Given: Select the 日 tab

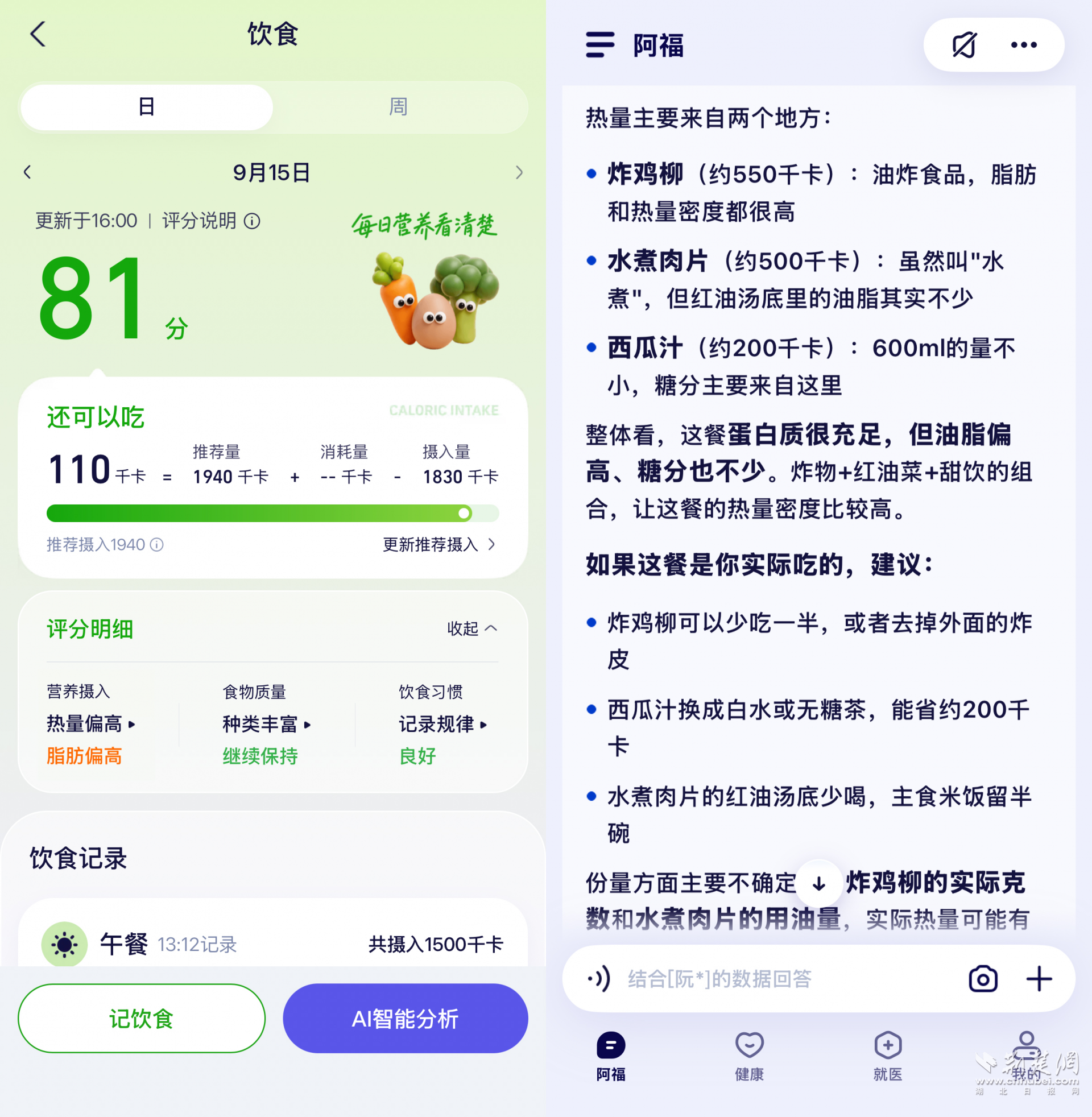Looking at the screenshot, I should click(x=147, y=107).
